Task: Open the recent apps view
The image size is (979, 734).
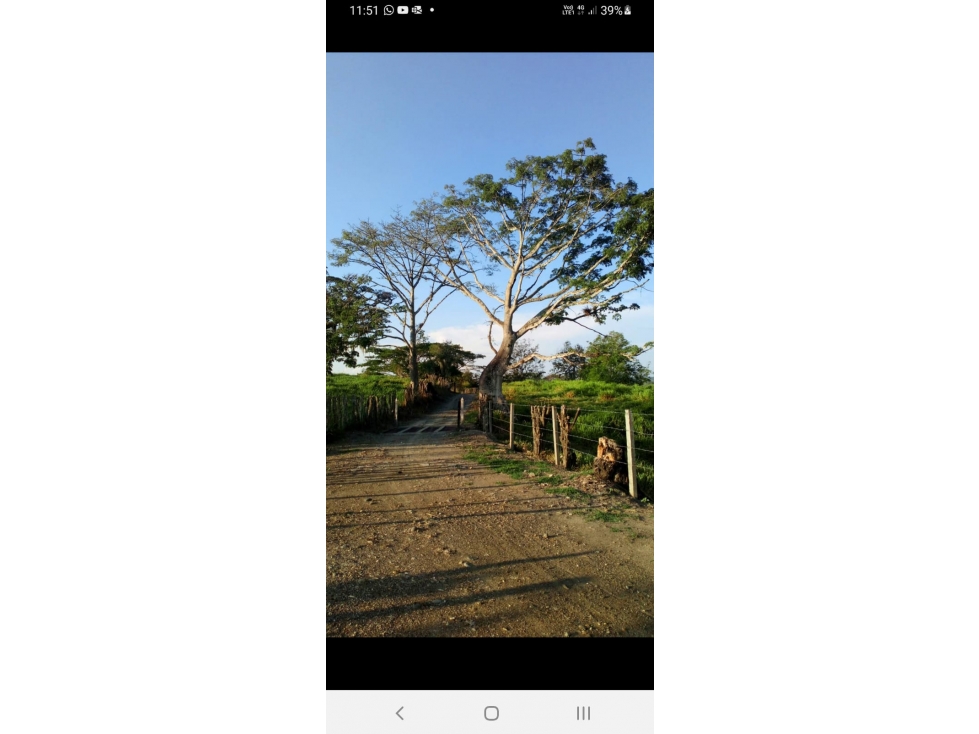Action: (x=583, y=713)
